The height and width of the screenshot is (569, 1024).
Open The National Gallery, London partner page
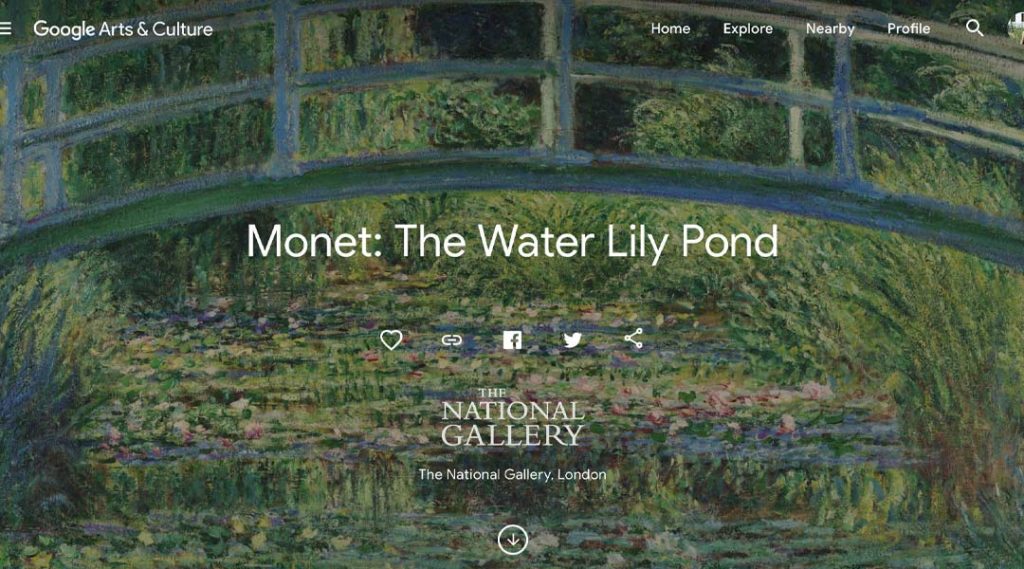pos(512,474)
